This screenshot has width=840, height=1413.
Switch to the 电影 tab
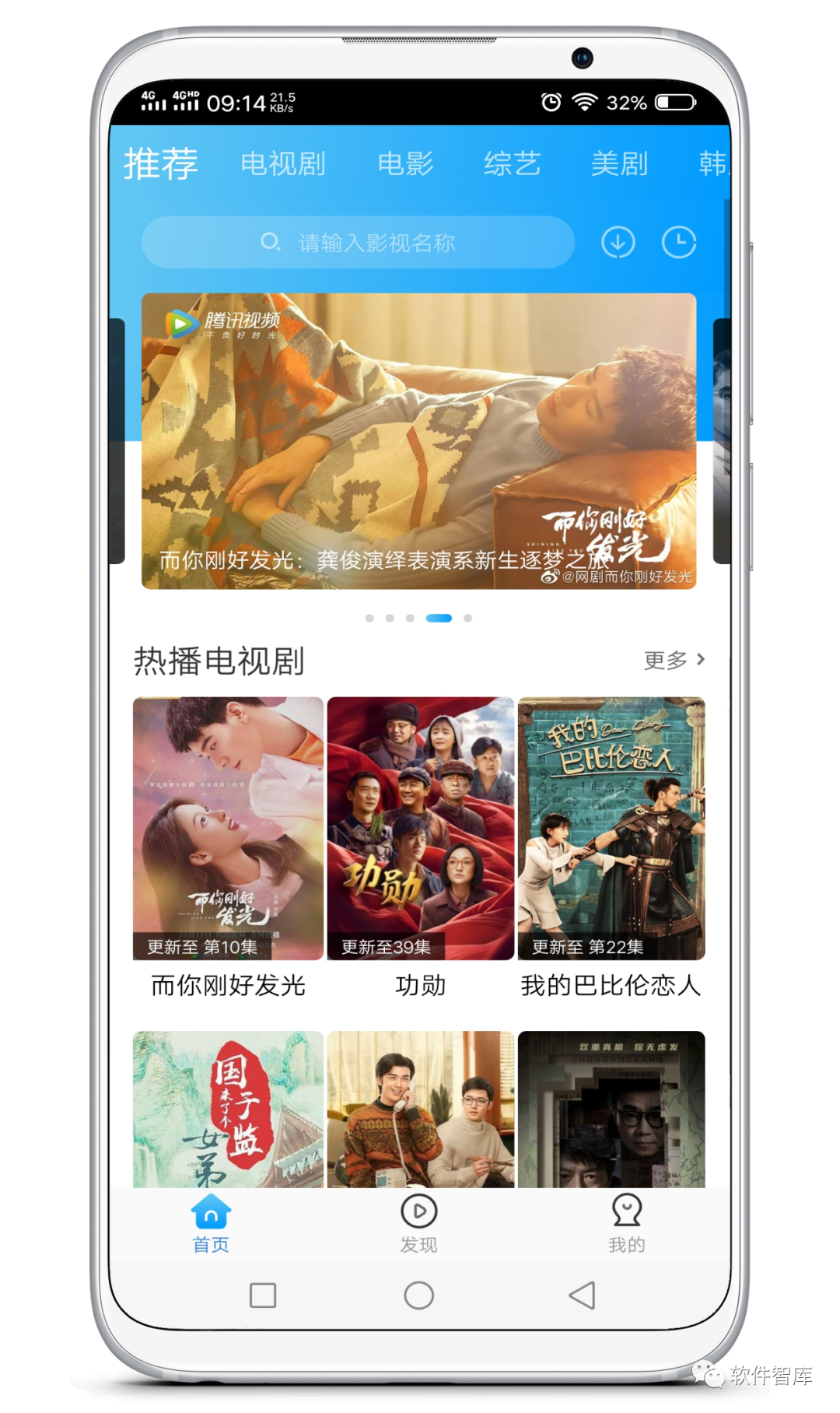[405, 164]
